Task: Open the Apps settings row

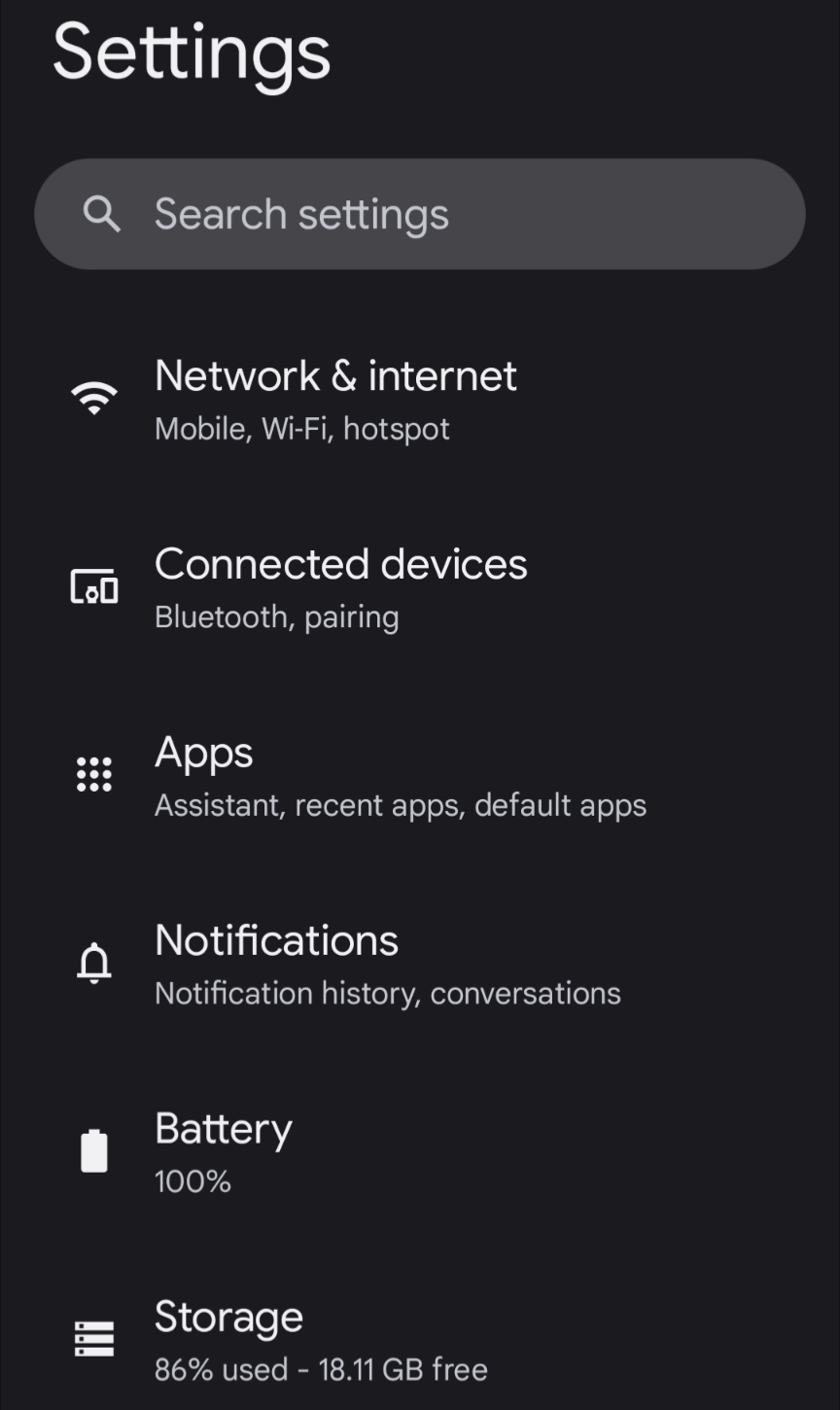Action: point(399,776)
